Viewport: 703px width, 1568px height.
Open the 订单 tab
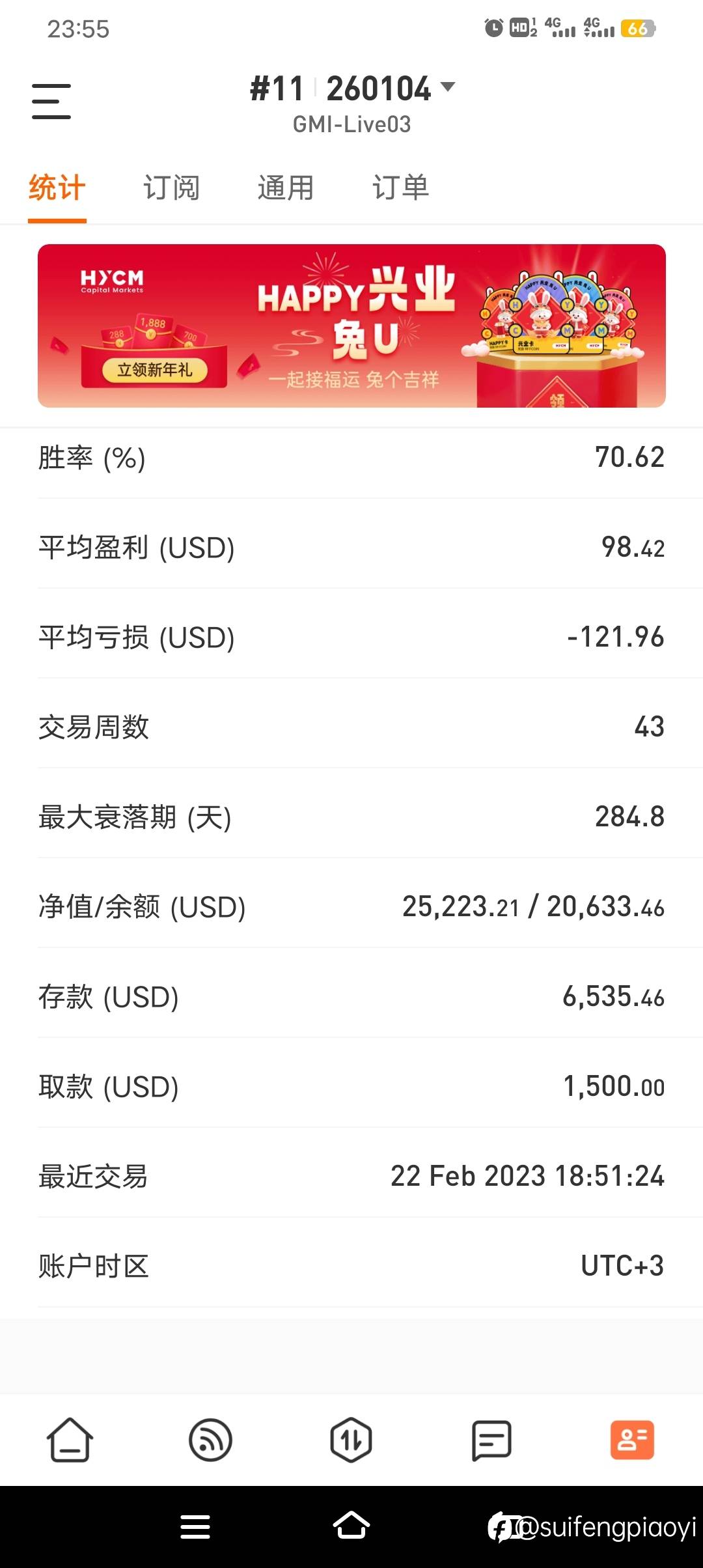401,187
